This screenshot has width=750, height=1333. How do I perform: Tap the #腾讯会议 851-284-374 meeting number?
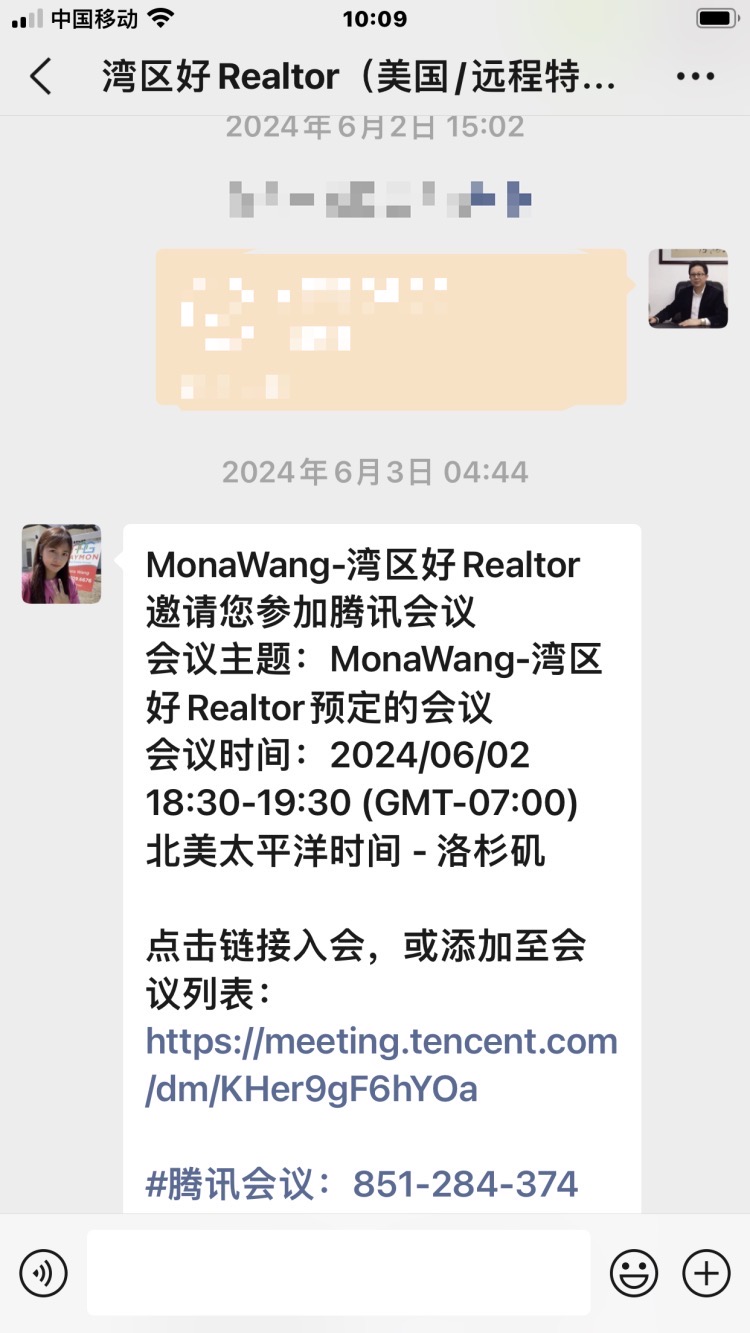[362, 1184]
